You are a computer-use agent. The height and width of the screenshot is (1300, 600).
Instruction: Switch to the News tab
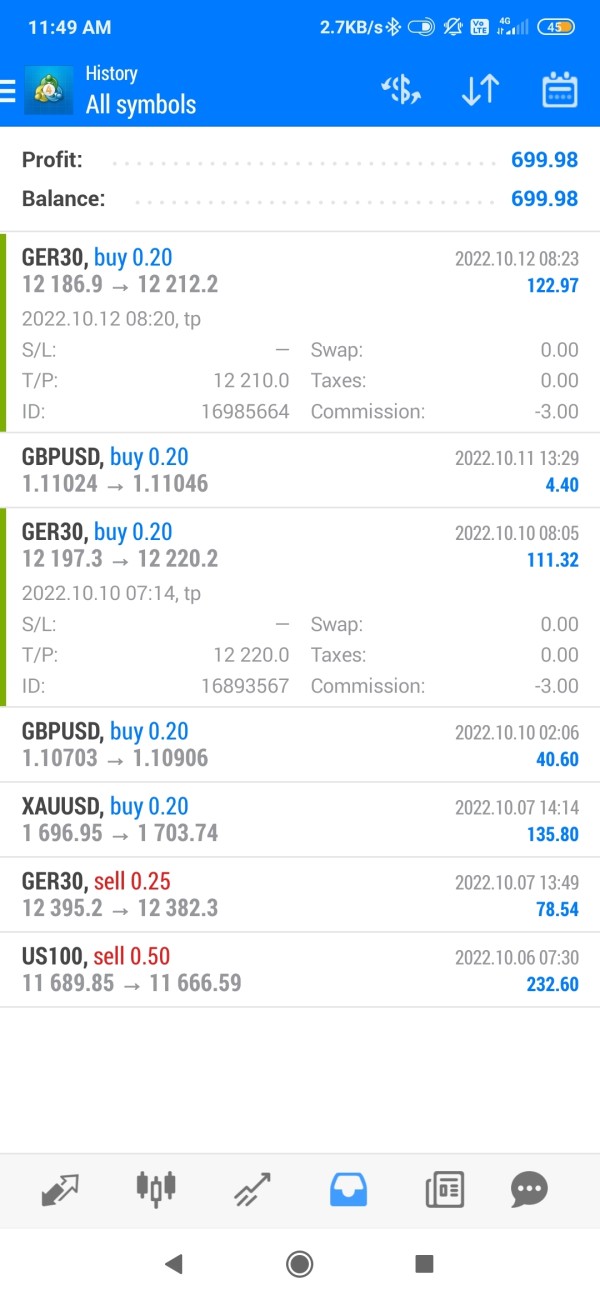pos(443,1189)
